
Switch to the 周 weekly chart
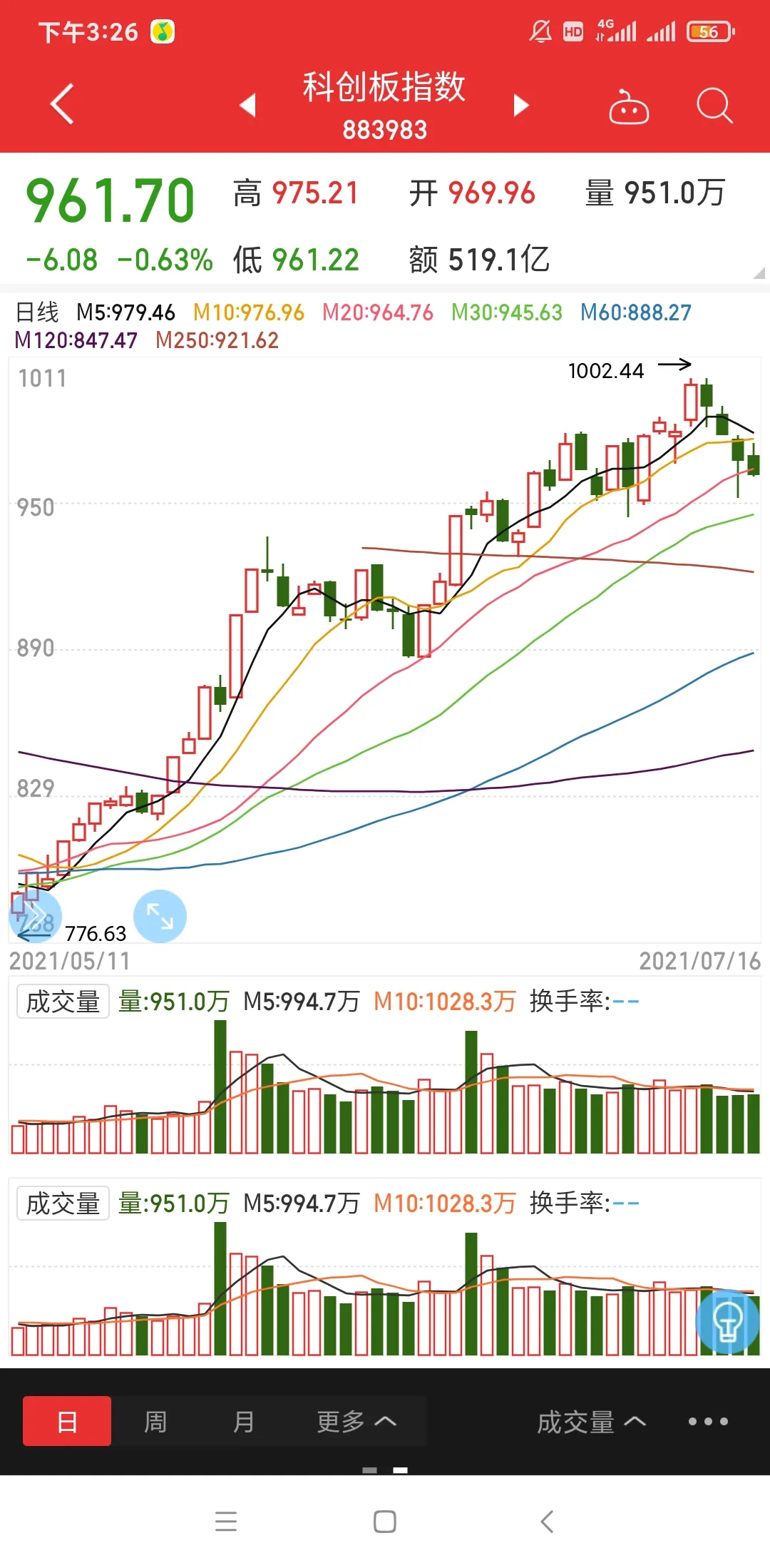[155, 1421]
